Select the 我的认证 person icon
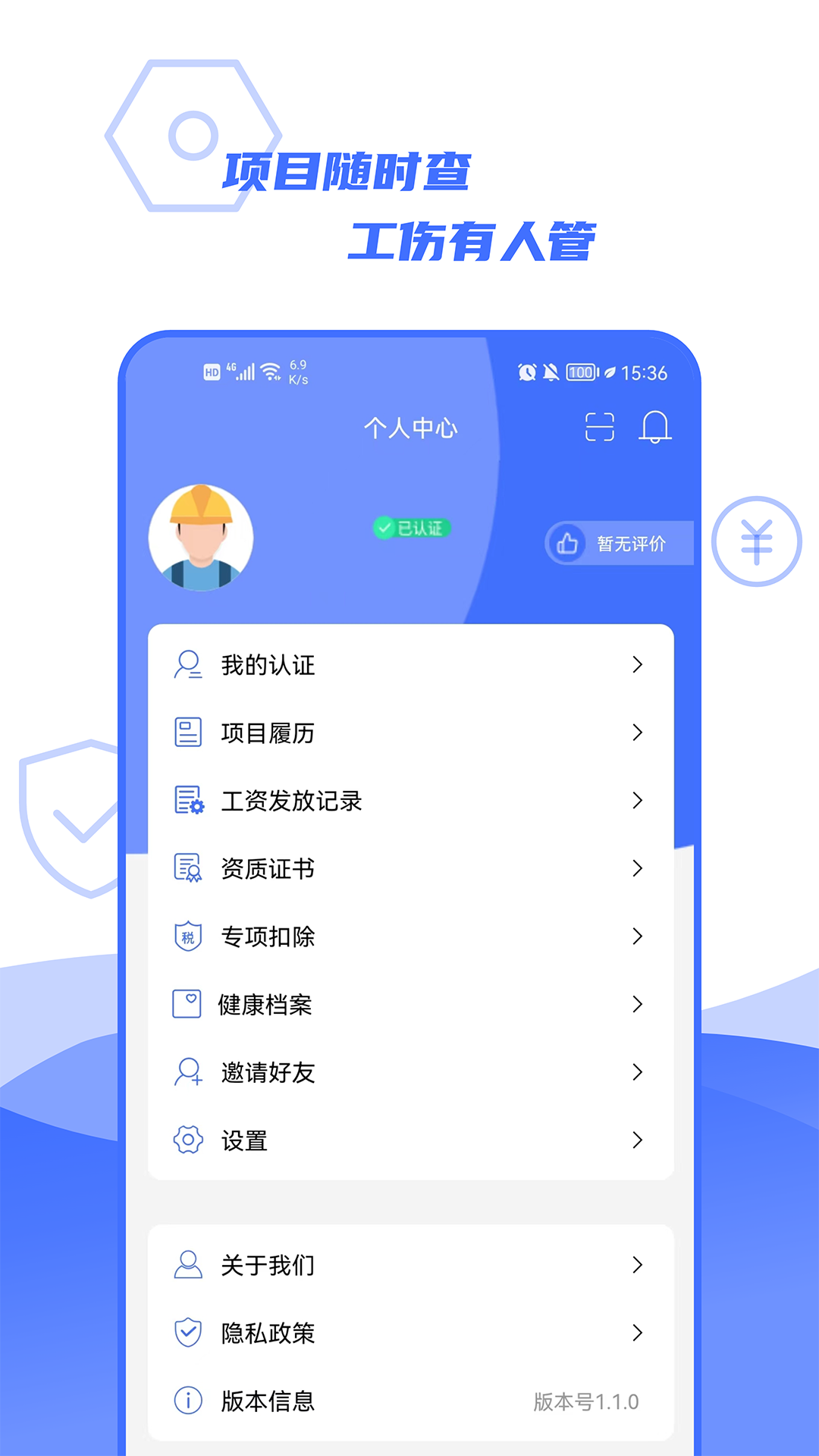Image resolution: width=819 pixels, height=1456 pixels. pos(187,665)
